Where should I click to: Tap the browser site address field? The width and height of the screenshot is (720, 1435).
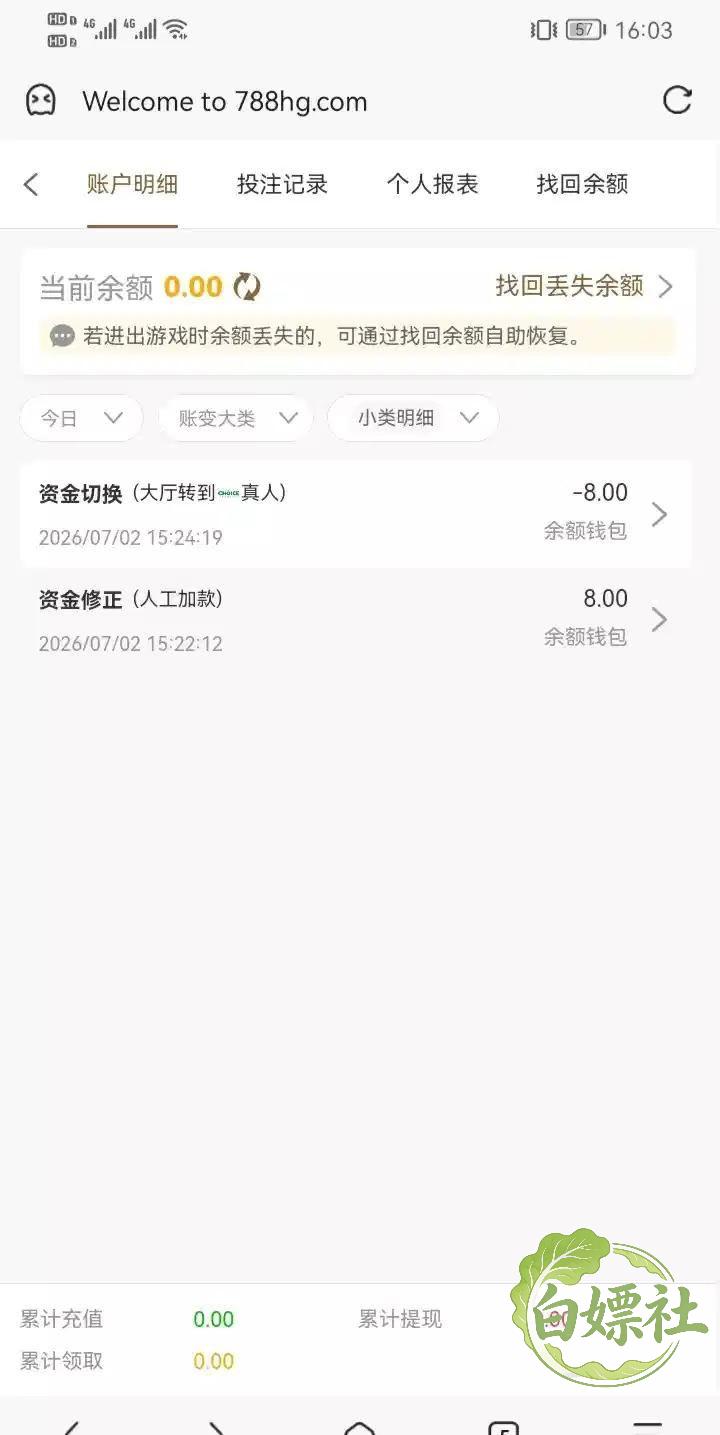point(225,101)
